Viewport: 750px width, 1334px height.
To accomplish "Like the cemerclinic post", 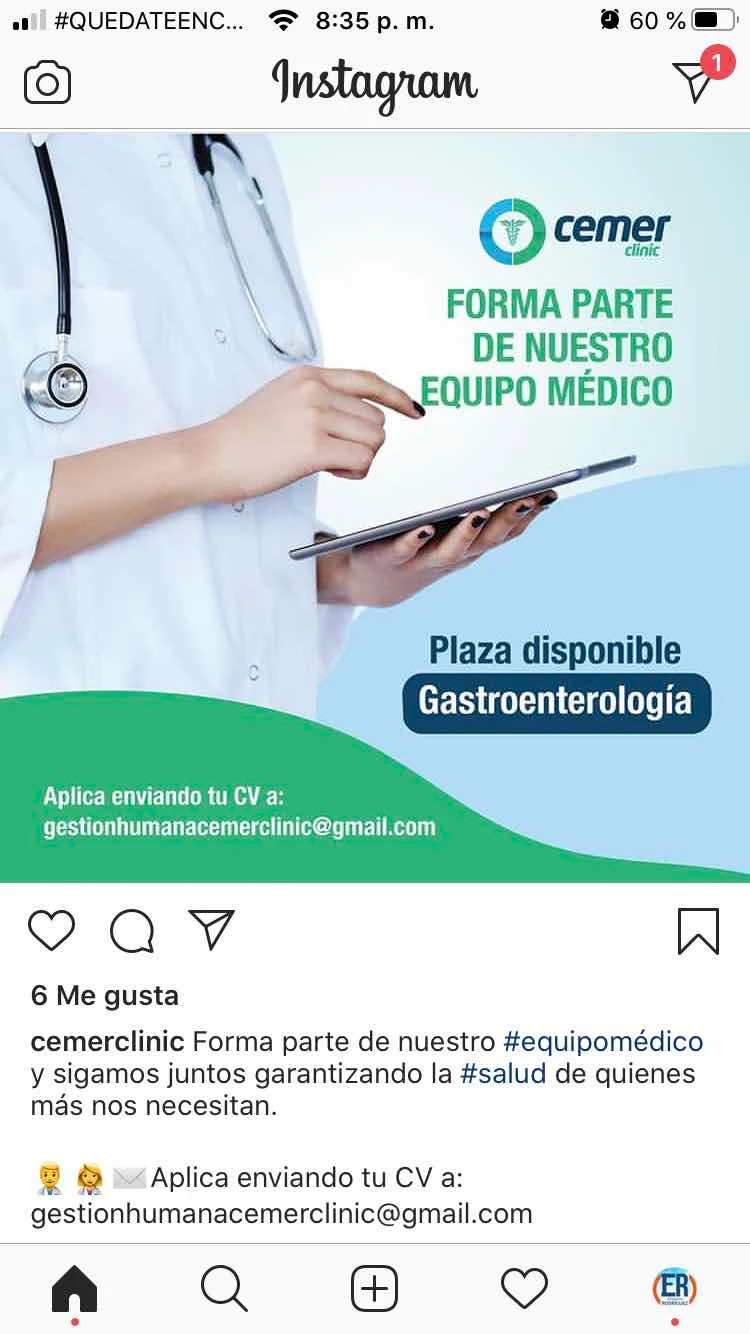I will pyautogui.click(x=51, y=930).
